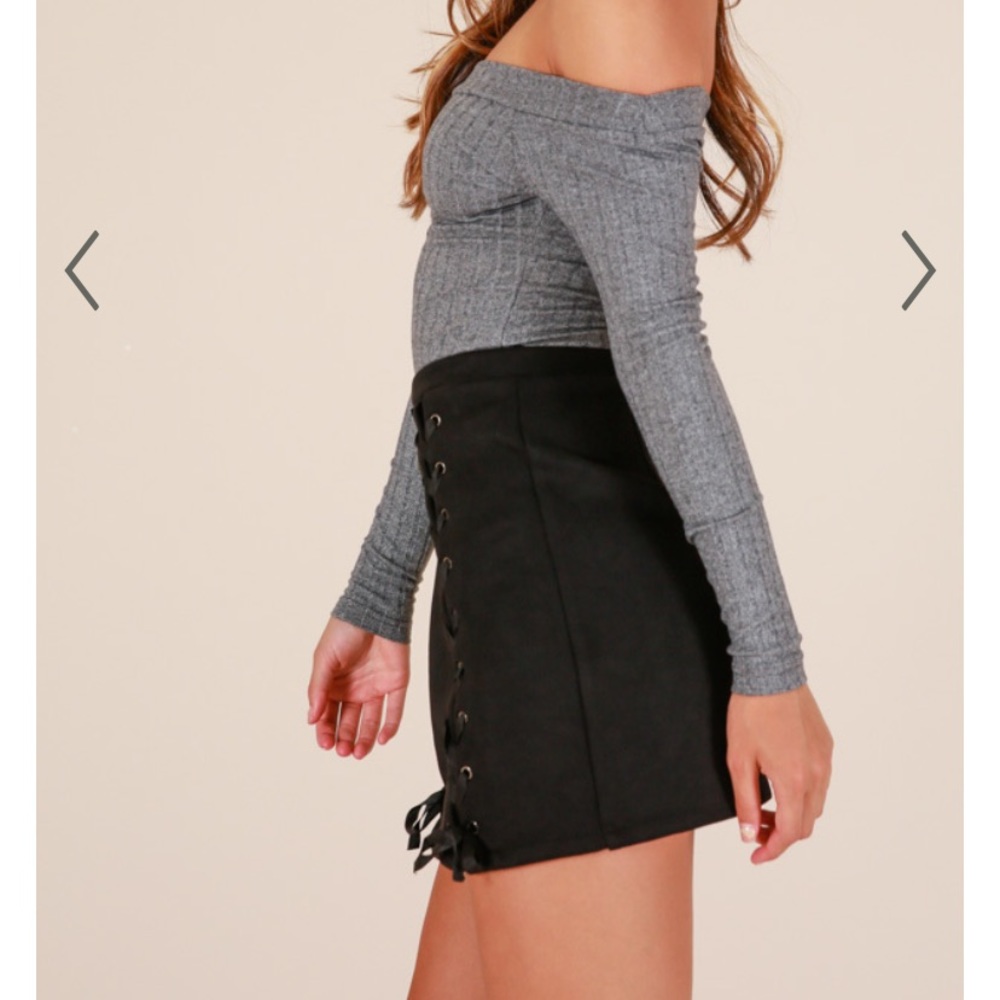Viewport: 1000px width, 1000px height.
Task: Go to the previous product photo
Action: [x=82, y=270]
